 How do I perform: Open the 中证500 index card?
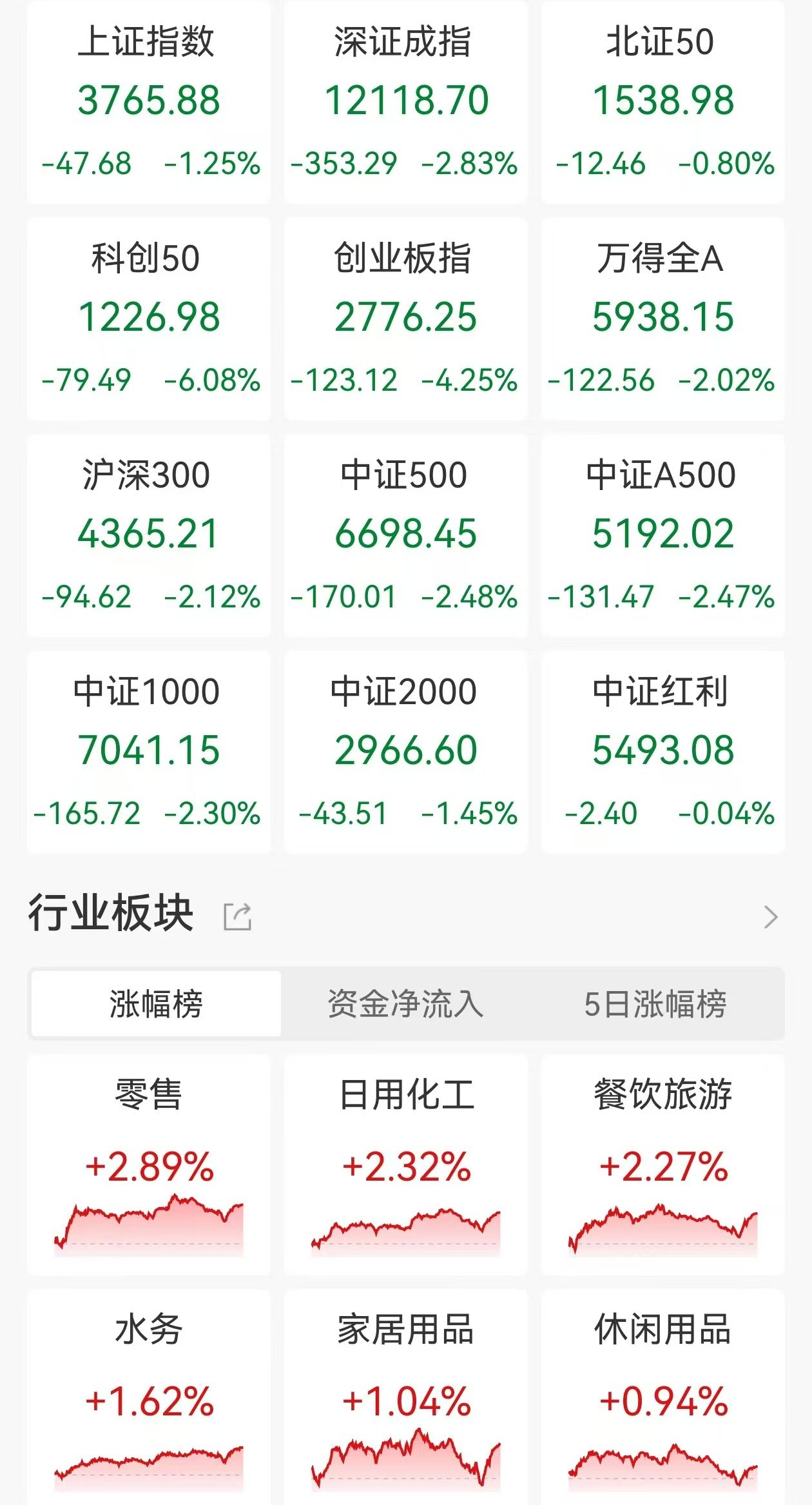click(x=405, y=536)
